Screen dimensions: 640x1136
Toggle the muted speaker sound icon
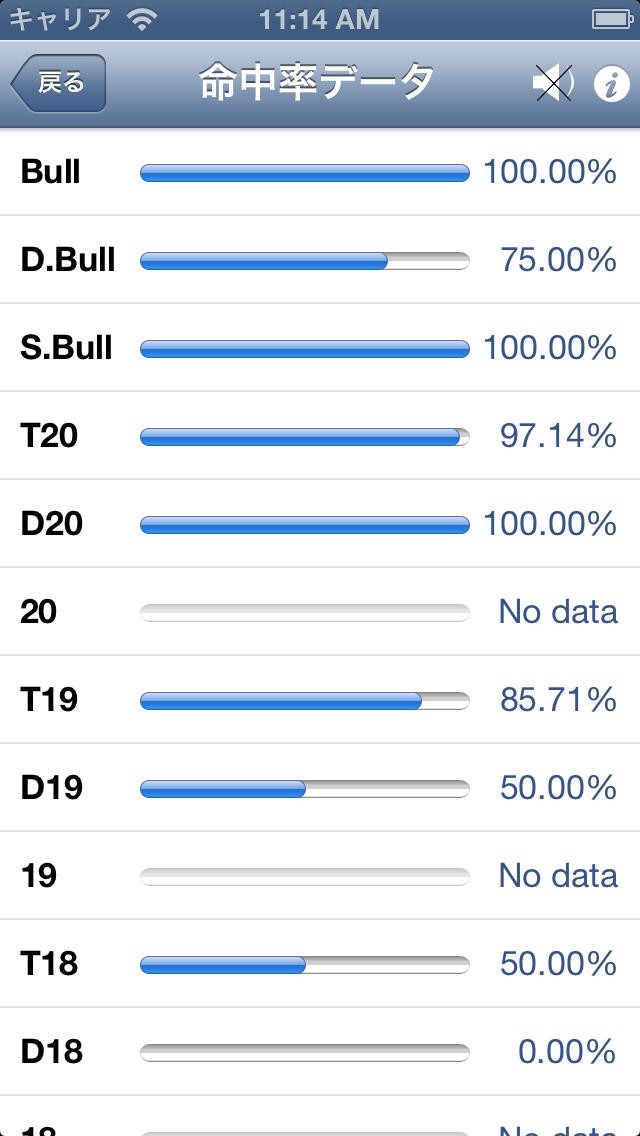click(552, 84)
